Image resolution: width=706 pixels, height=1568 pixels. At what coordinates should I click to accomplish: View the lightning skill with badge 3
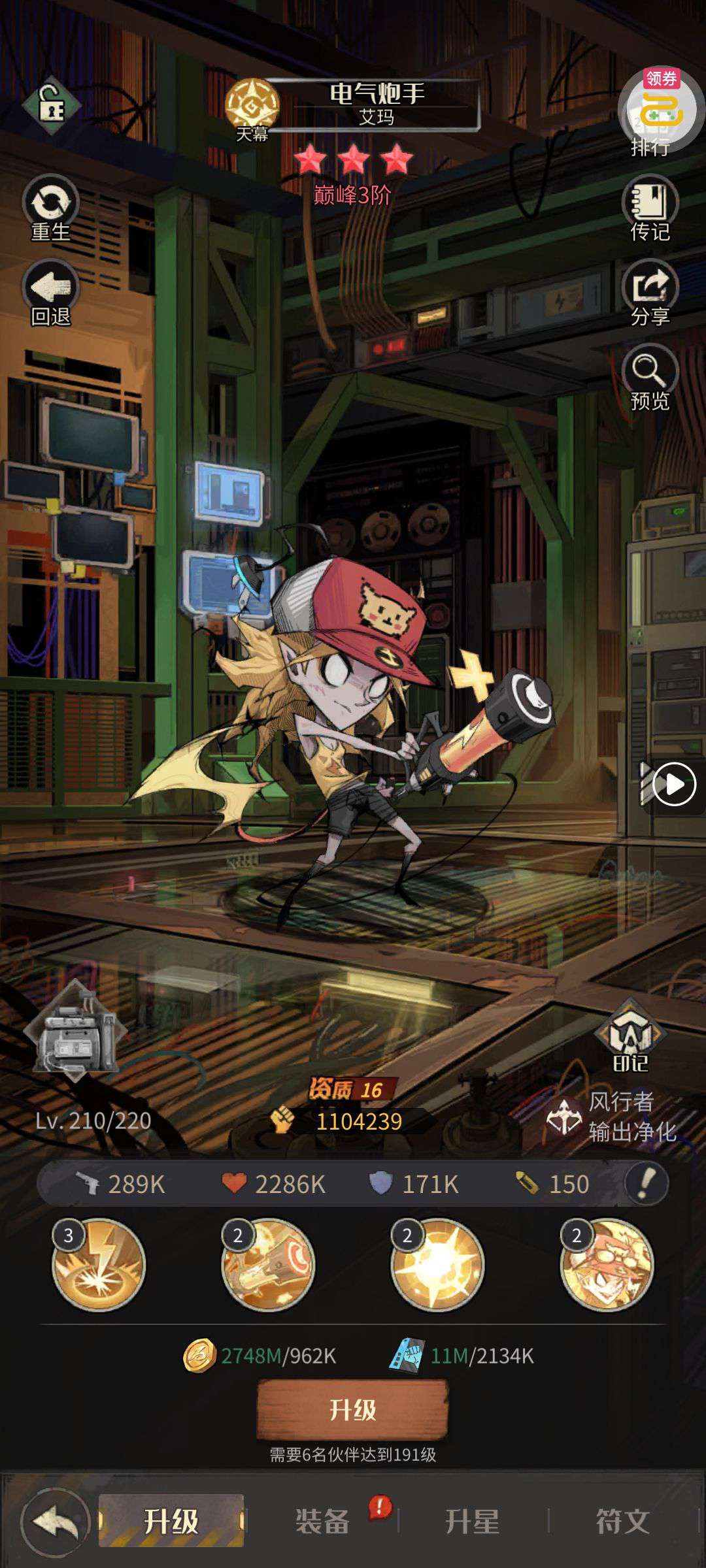(99, 1265)
